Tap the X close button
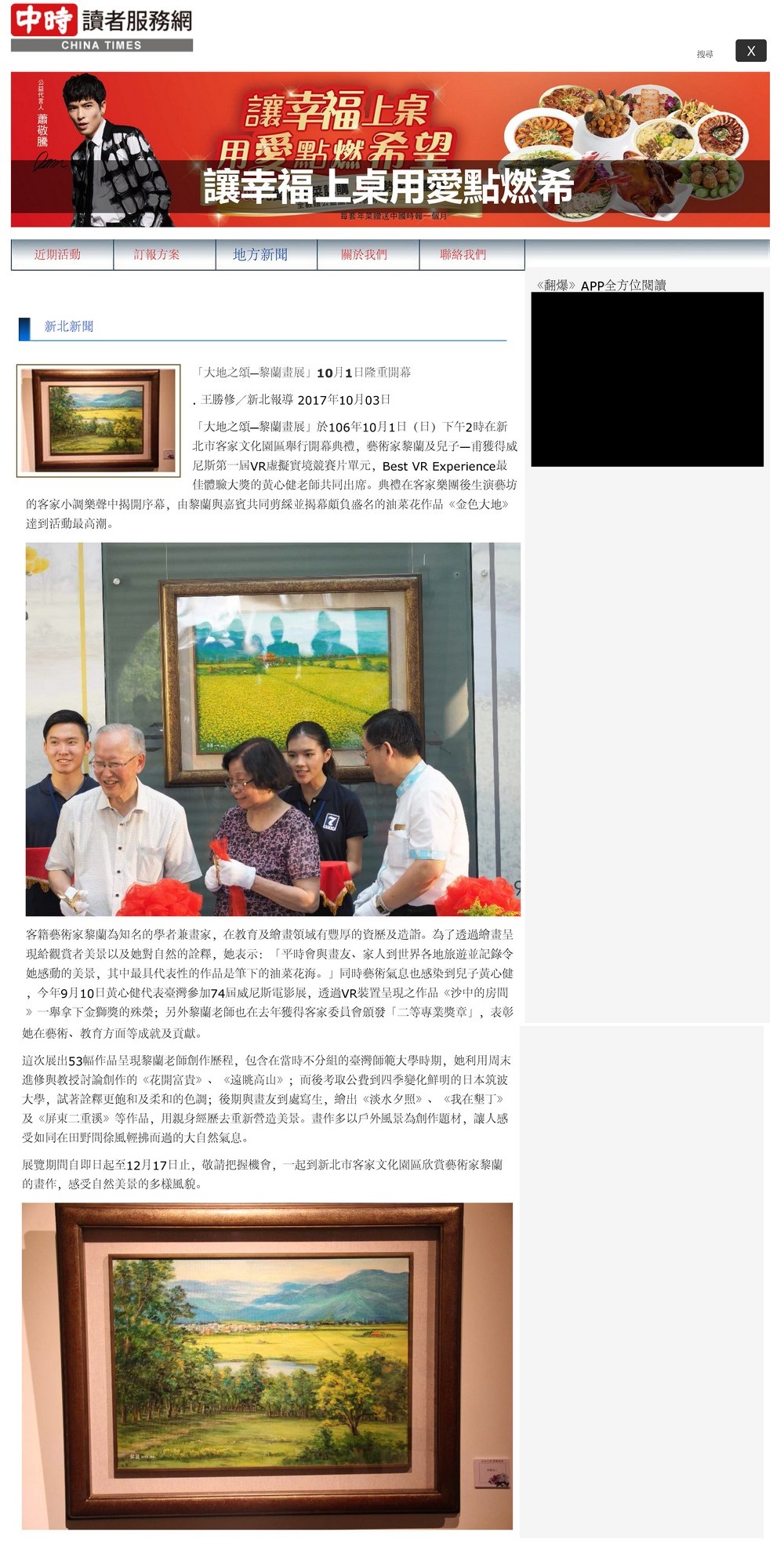 point(750,51)
